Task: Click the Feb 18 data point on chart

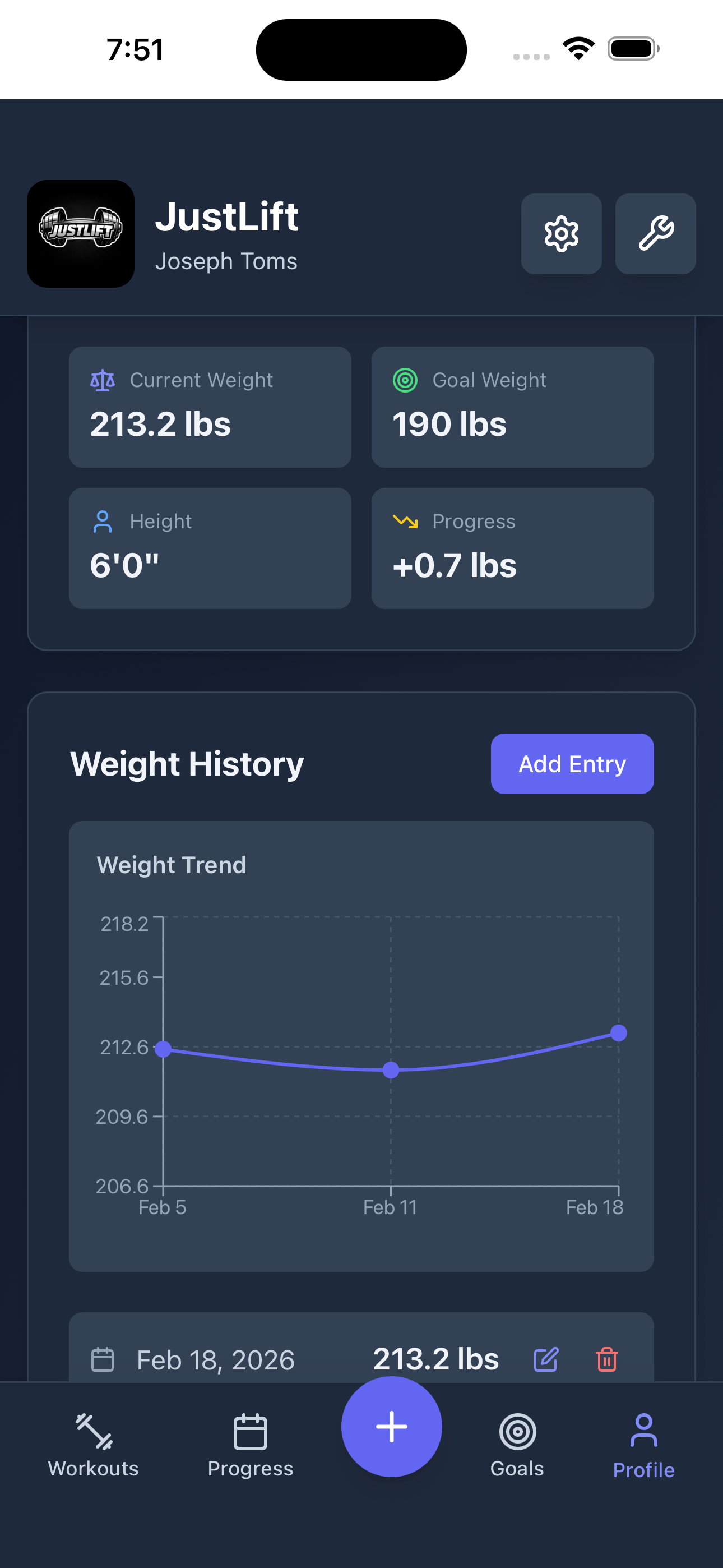Action: [619, 1033]
